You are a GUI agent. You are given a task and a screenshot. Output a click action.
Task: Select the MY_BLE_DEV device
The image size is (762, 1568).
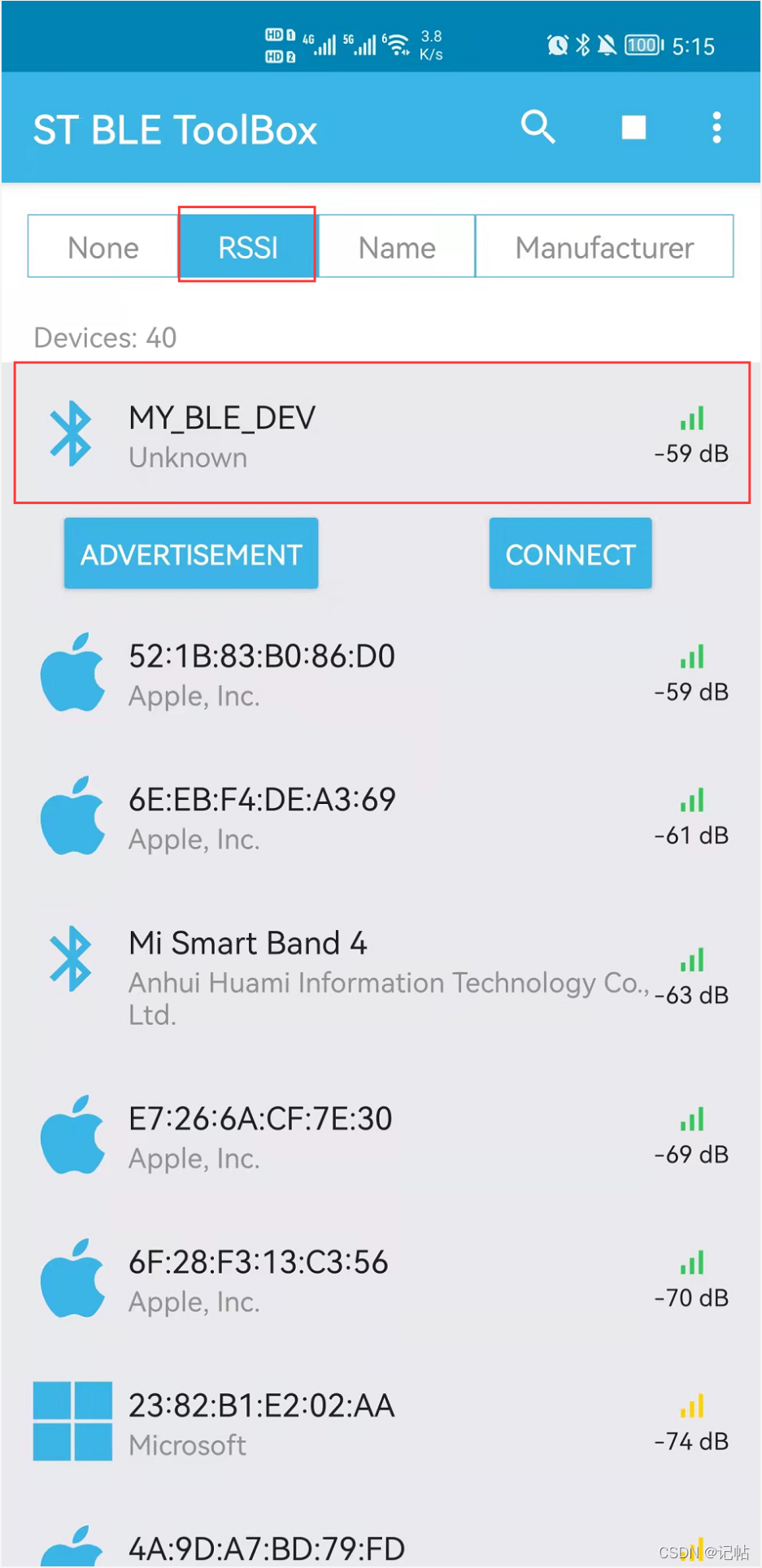(x=381, y=434)
